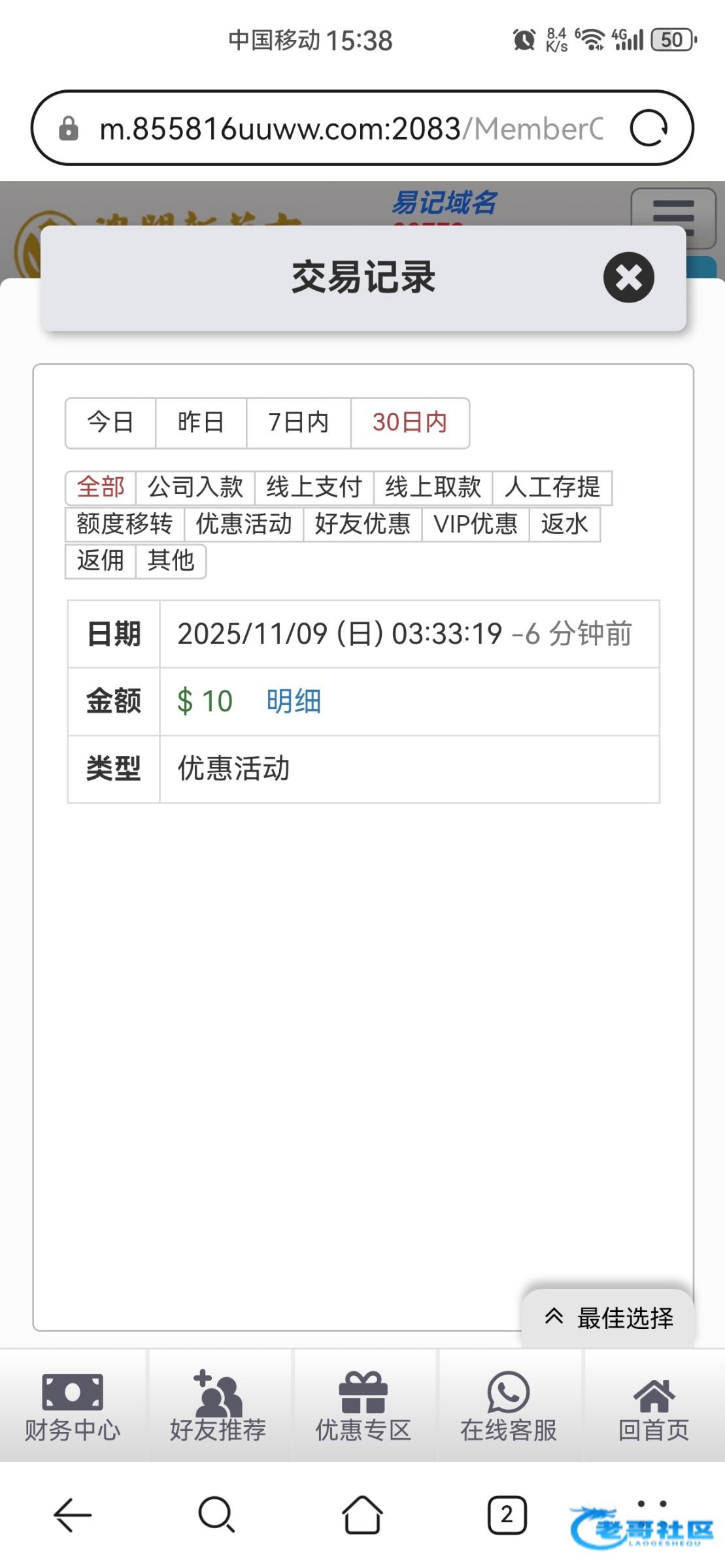The height and width of the screenshot is (1568, 725).
Task: Return via 回首页
Action: click(653, 1406)
